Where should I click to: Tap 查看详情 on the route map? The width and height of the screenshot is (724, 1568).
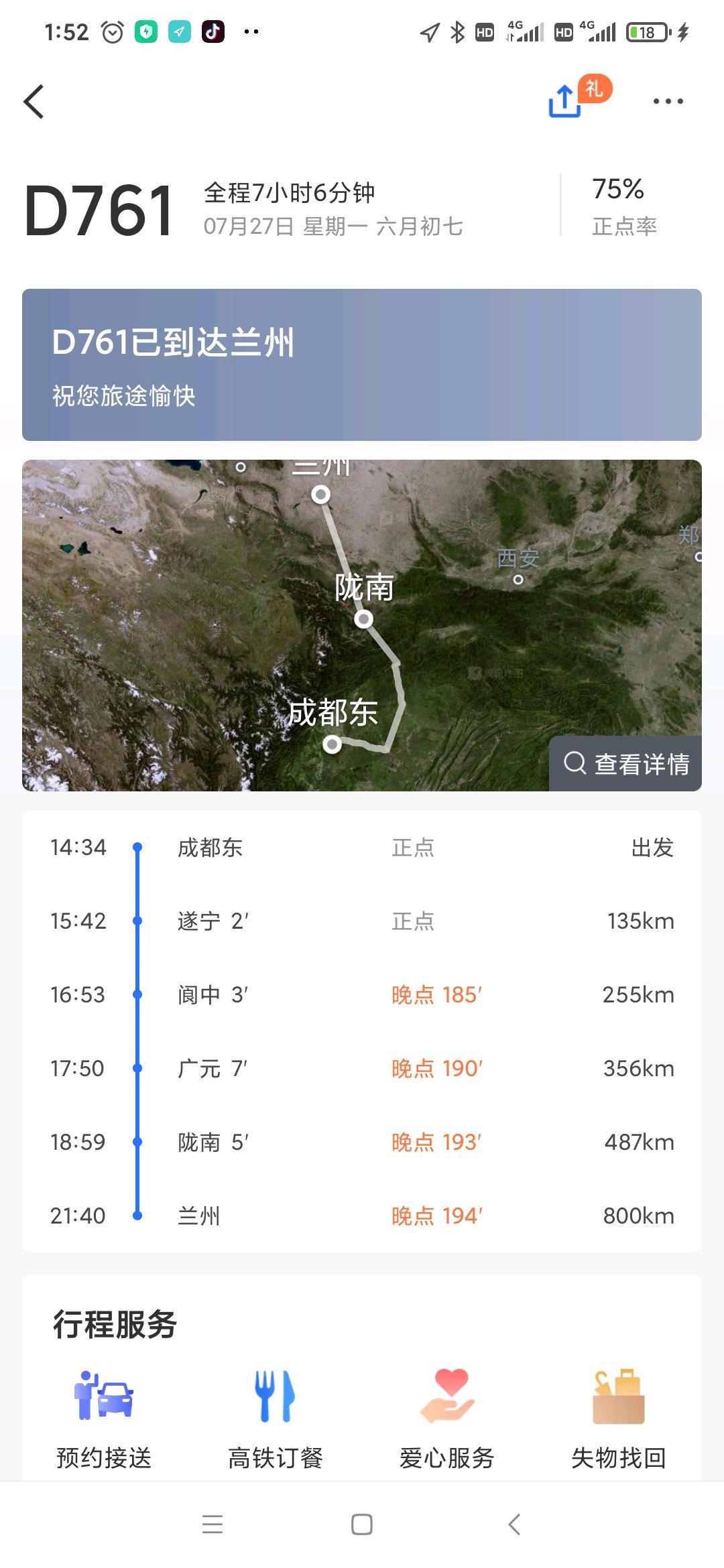pos(626,764)
